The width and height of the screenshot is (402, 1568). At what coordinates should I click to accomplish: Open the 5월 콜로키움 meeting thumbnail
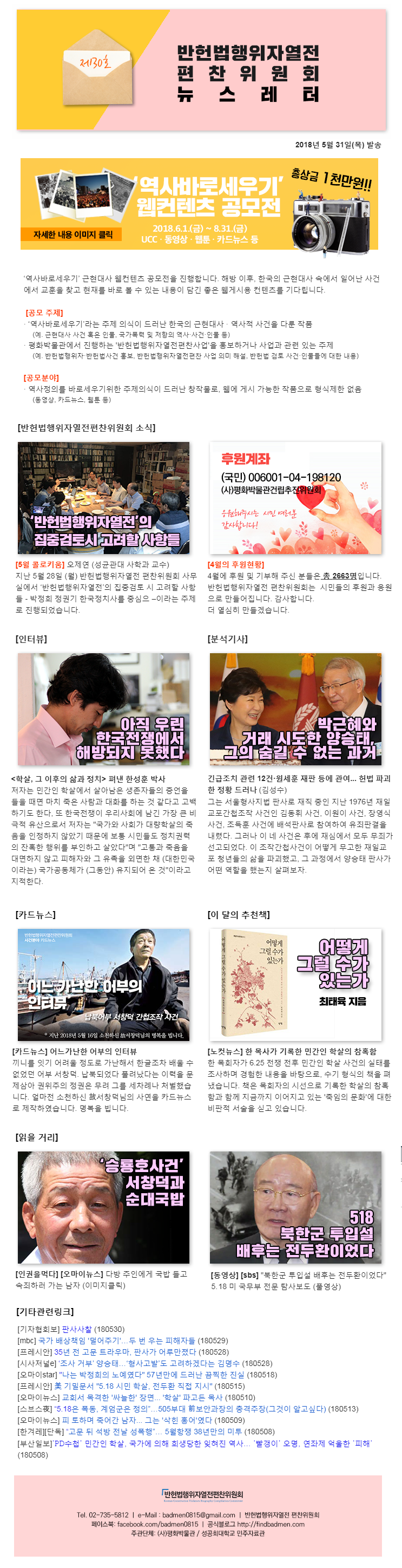tap(103, 497)
